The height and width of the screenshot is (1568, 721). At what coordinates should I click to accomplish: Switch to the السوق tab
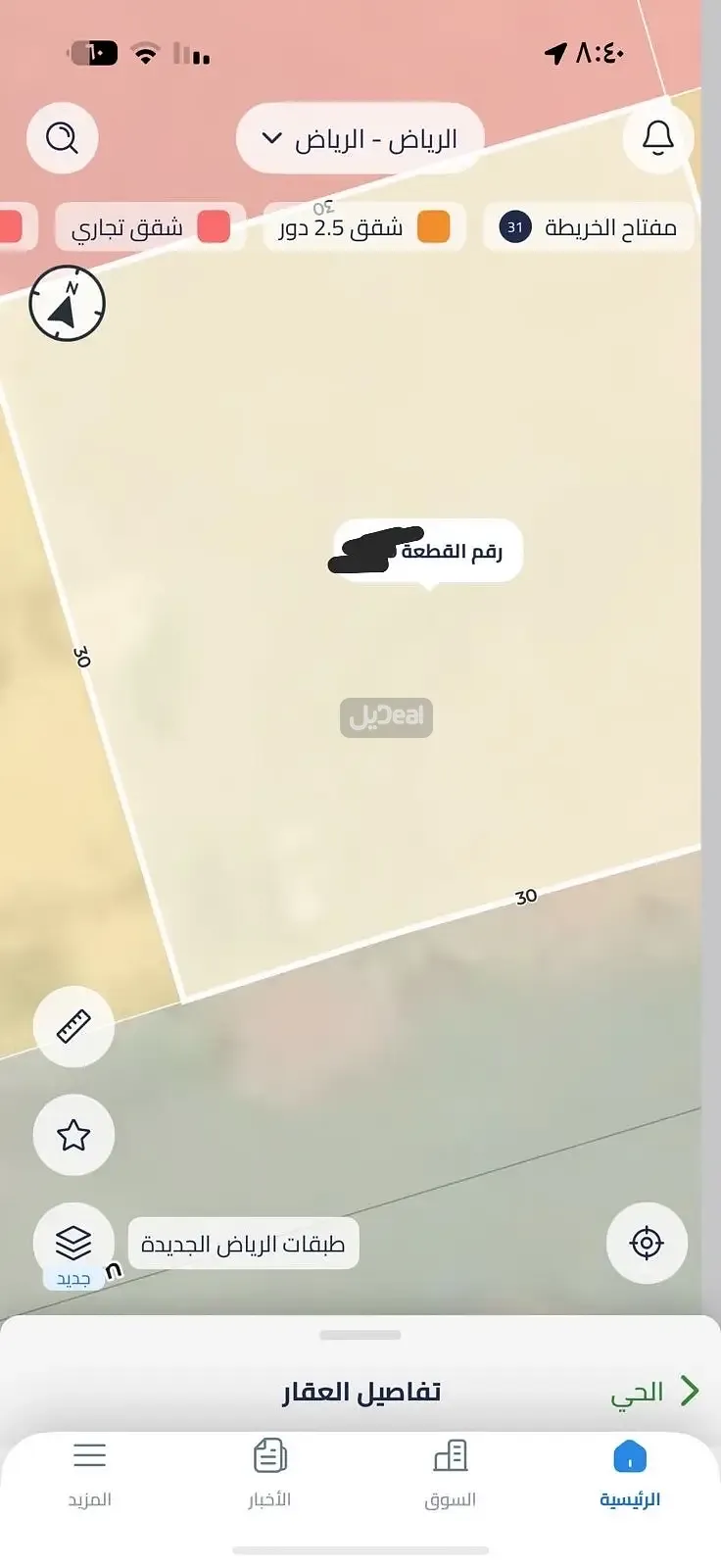pyautogui.click(x=450, y=1474)
